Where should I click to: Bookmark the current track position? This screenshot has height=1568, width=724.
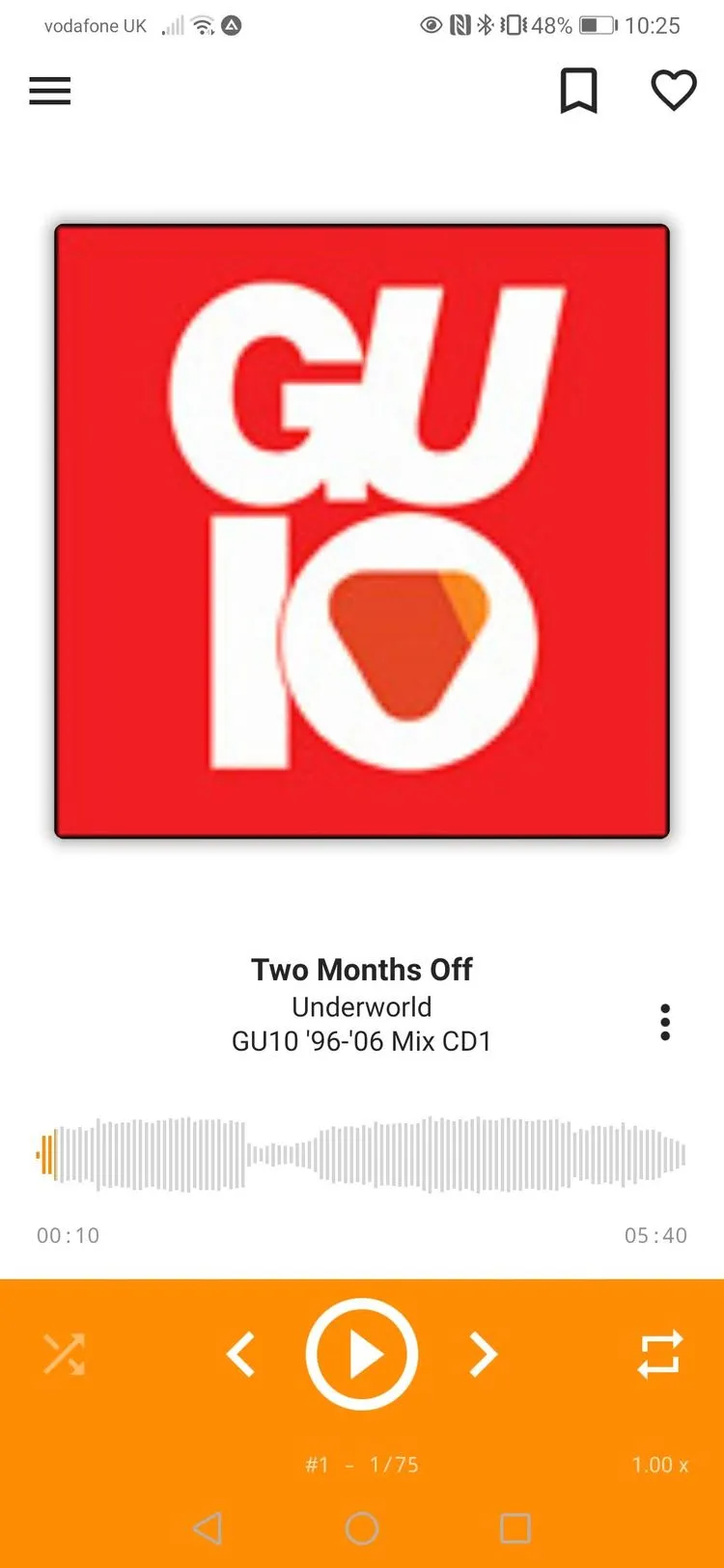tap(578, 91)
